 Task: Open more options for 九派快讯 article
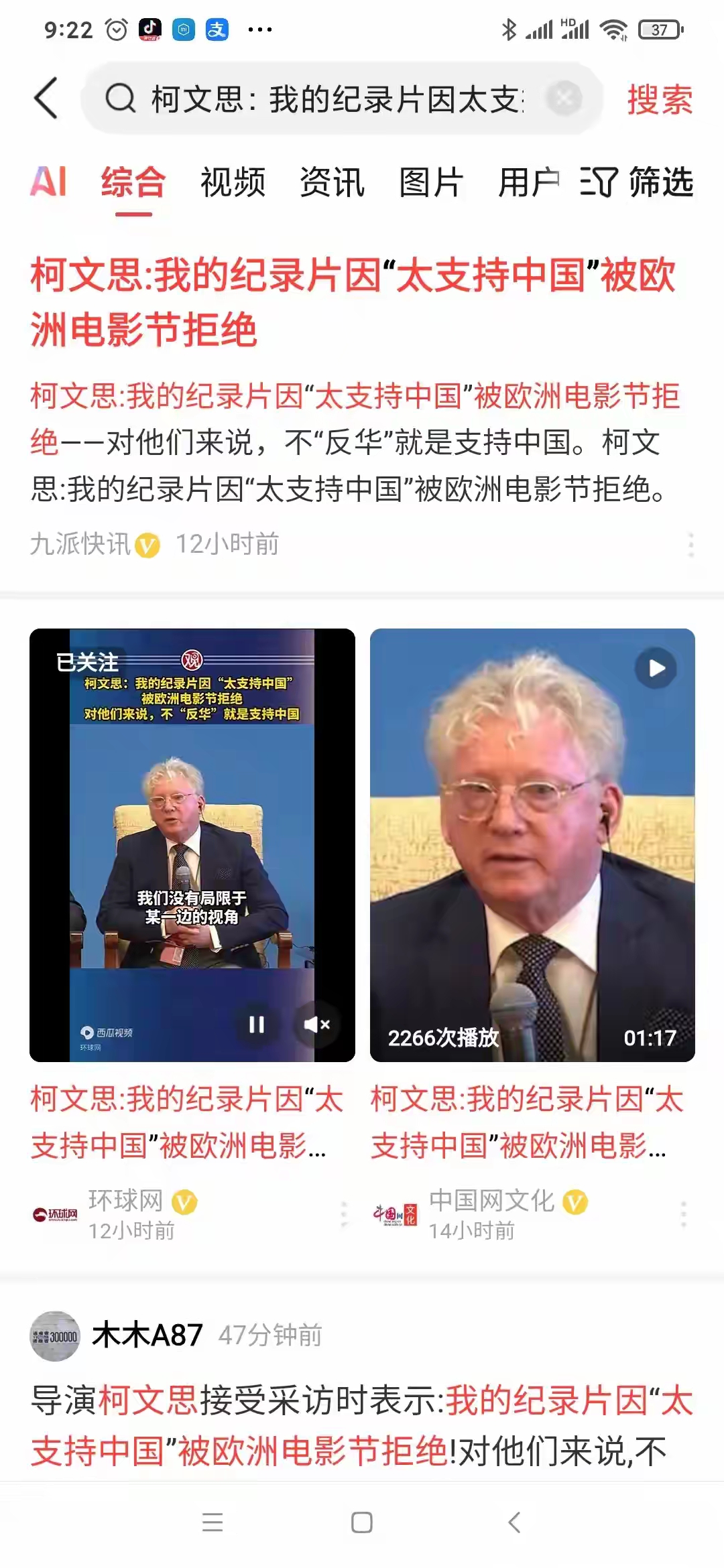690,545
